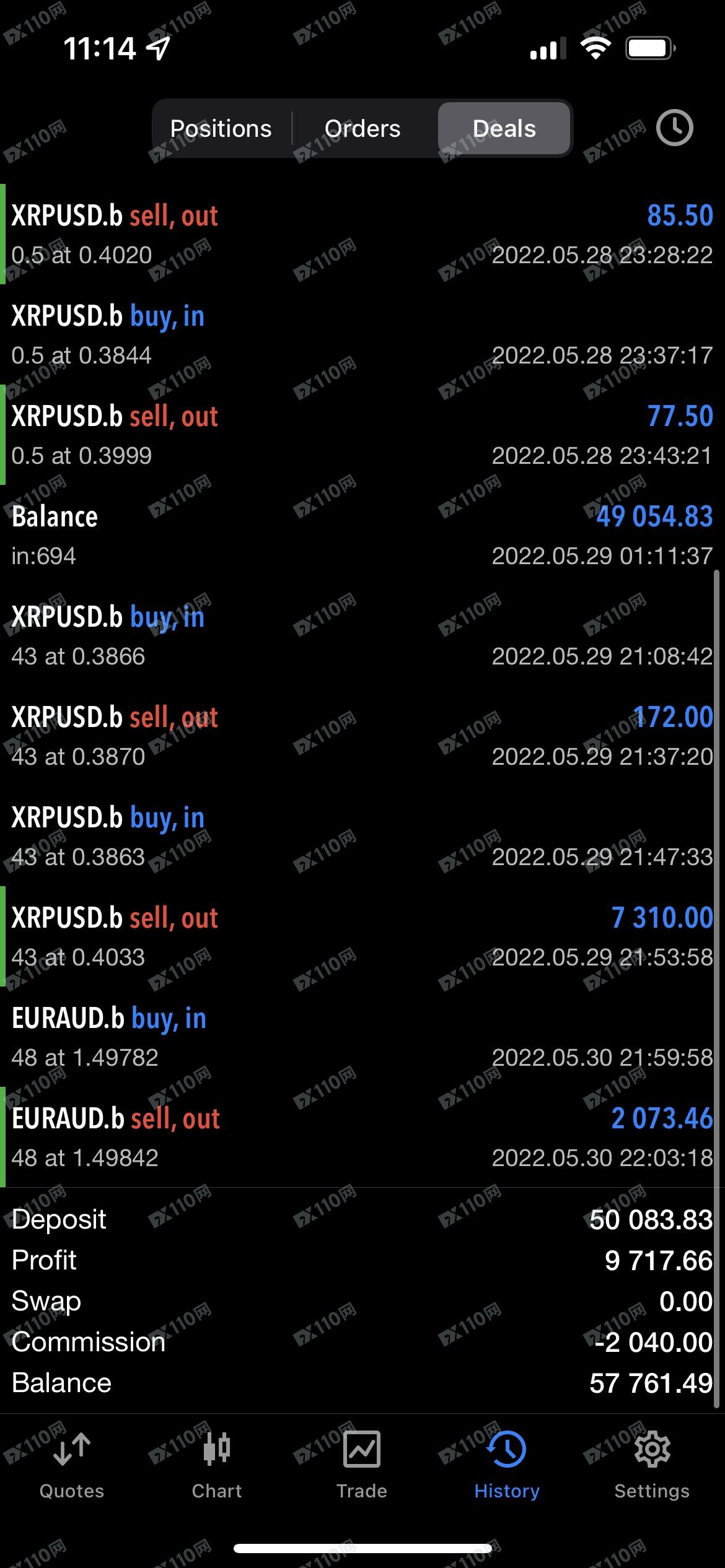Open the XRPUSD.b buy at 0.3863
725x1568 pixels.
tap(362, 836)
